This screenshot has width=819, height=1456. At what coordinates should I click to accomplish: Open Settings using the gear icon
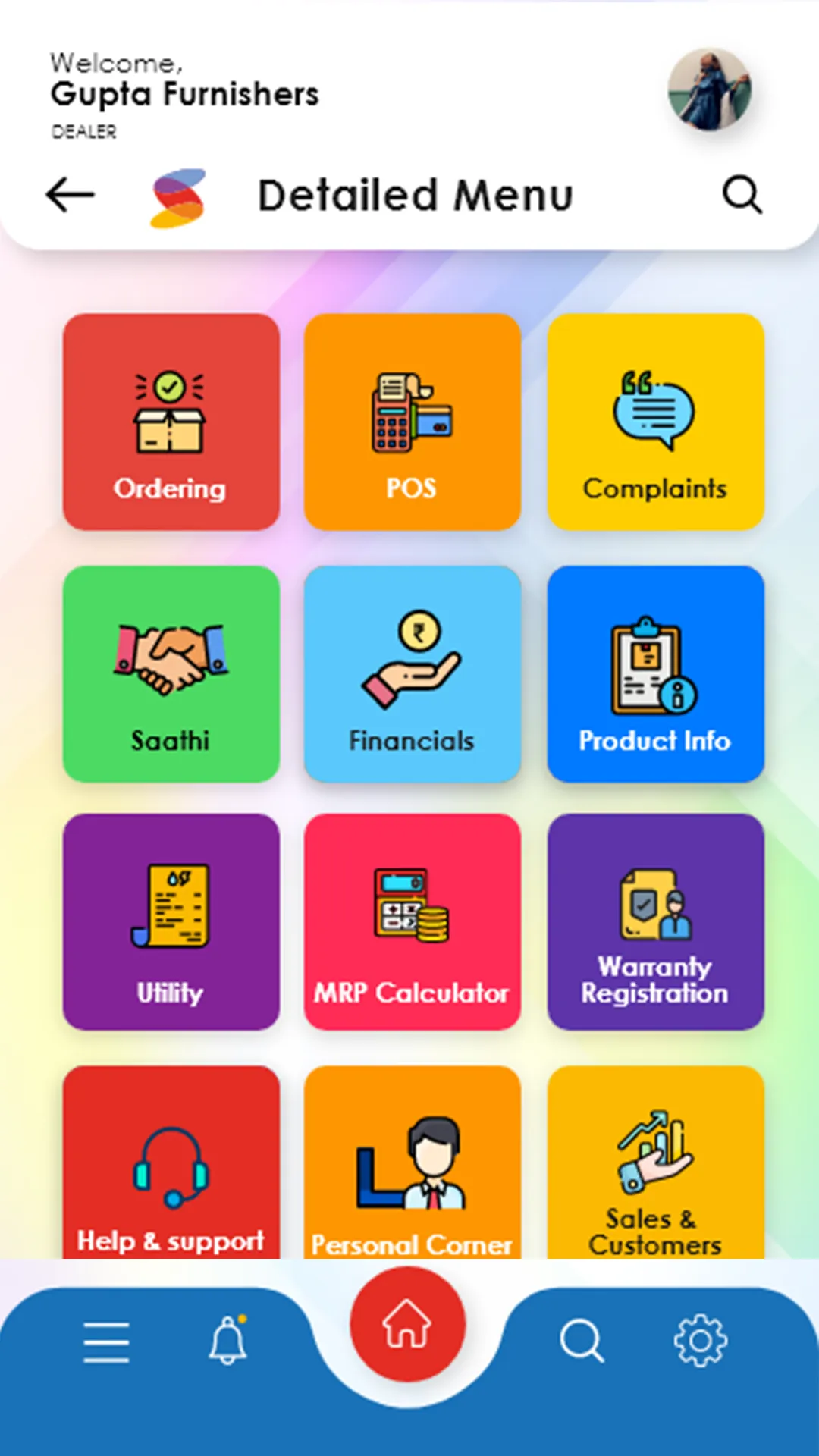click(x=700, y=1339)
